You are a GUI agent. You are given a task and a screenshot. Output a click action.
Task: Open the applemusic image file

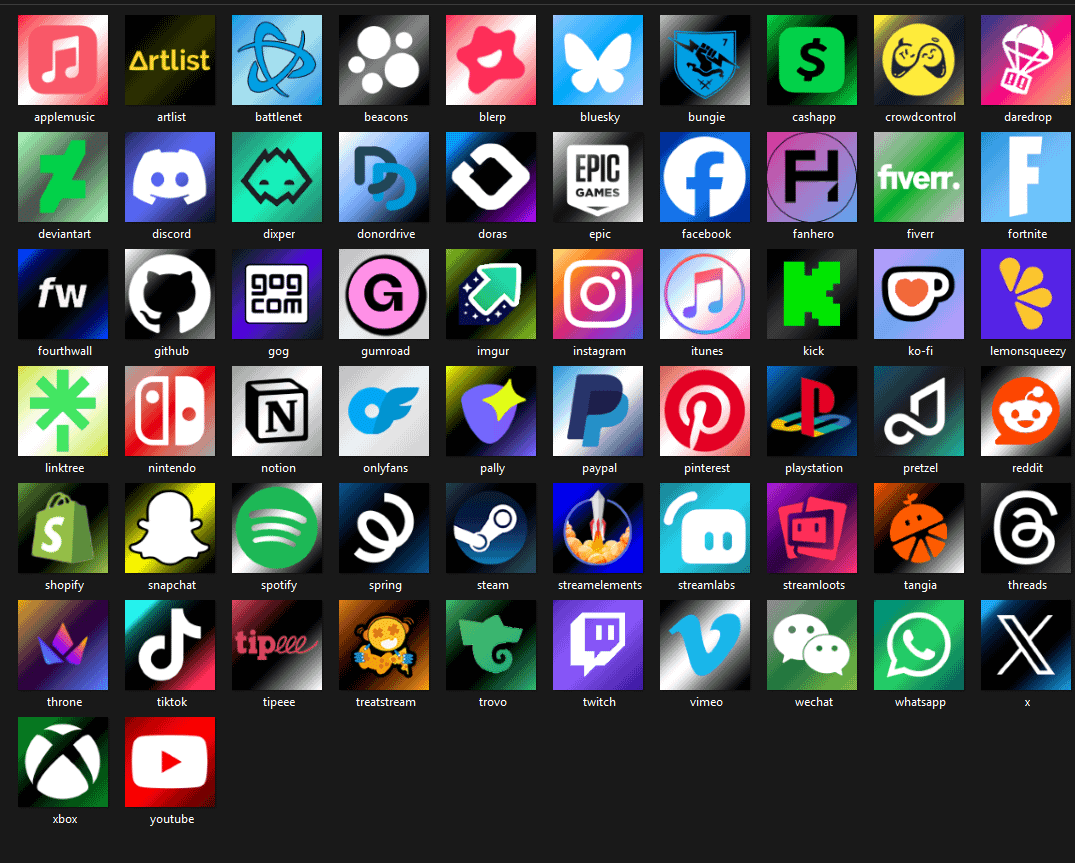[63, 60]
